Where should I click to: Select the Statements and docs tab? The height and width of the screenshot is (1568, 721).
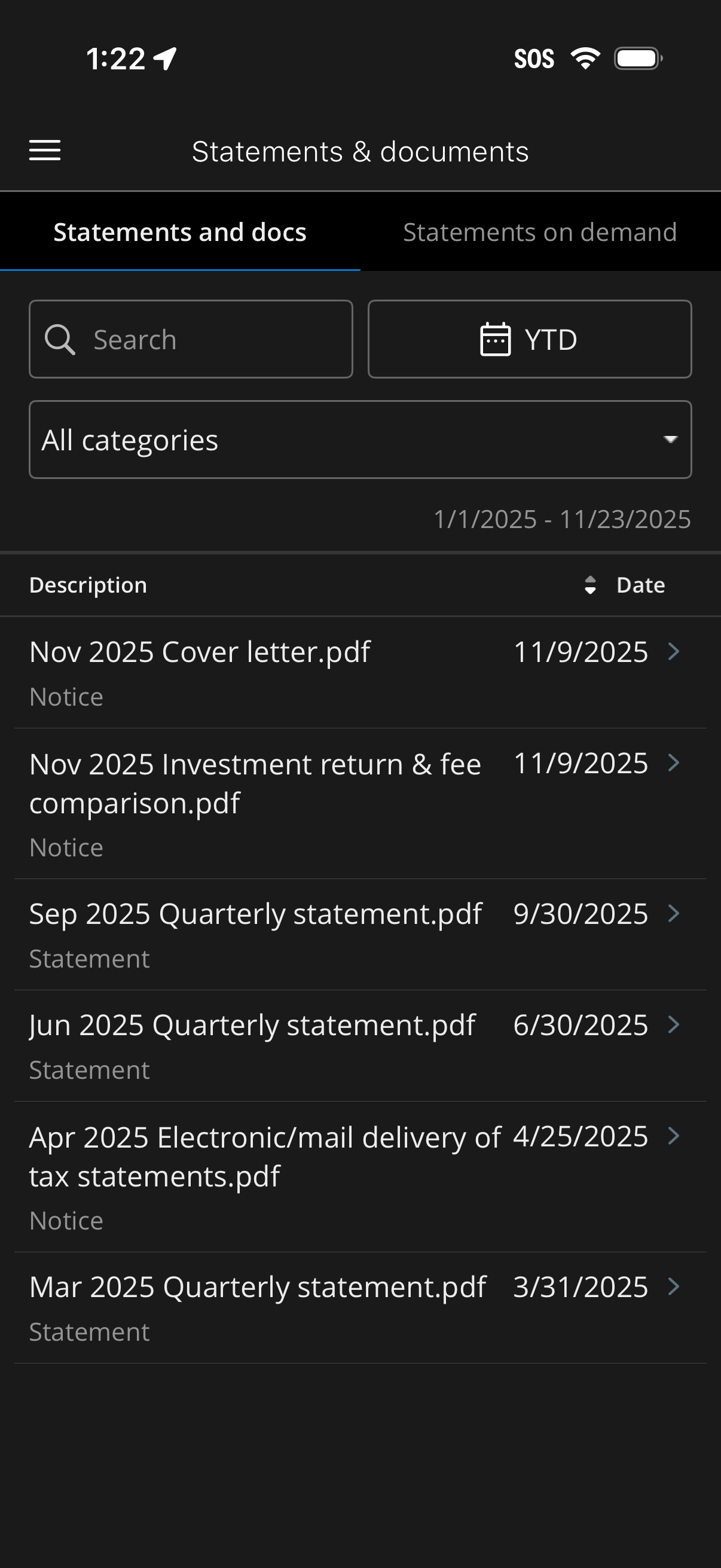tap(179, 232)
